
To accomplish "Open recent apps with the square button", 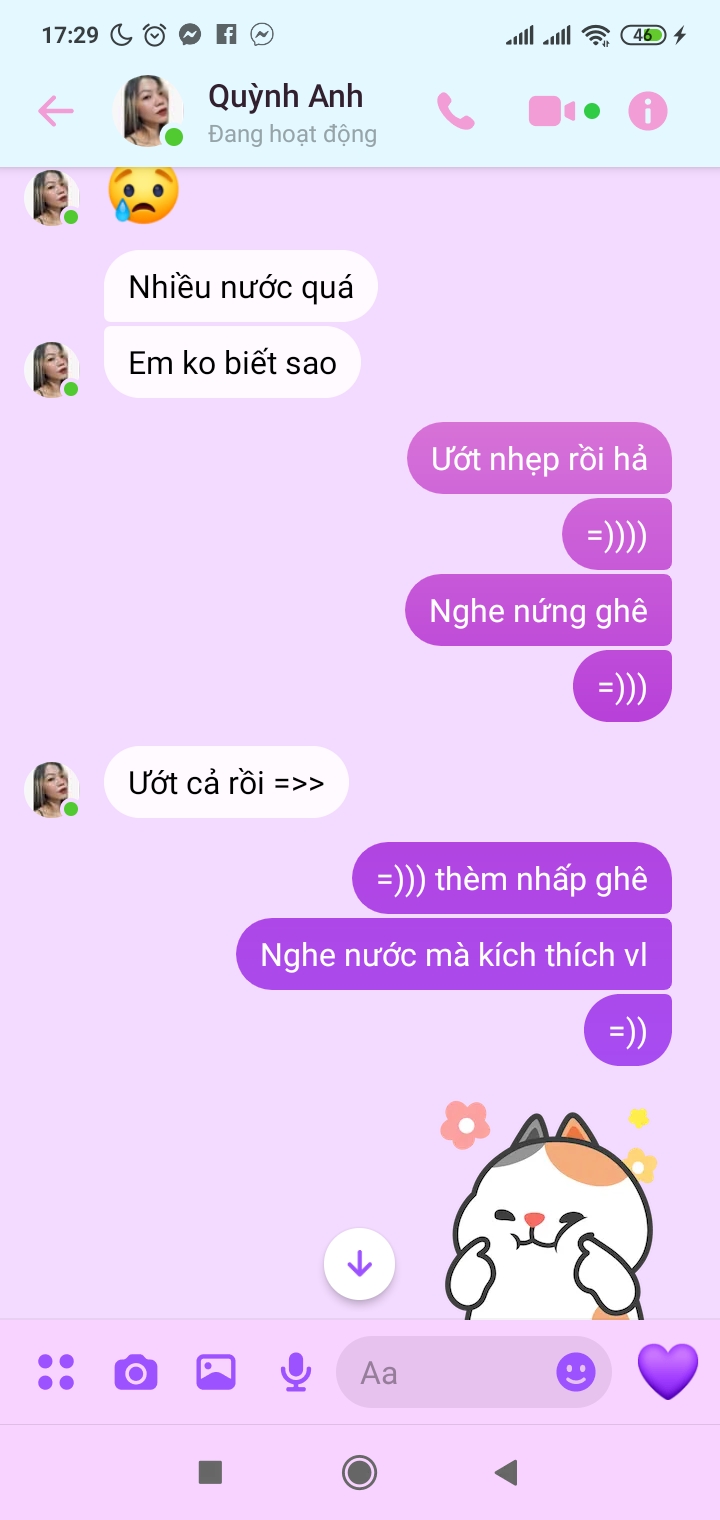I will coord(210,1472).
